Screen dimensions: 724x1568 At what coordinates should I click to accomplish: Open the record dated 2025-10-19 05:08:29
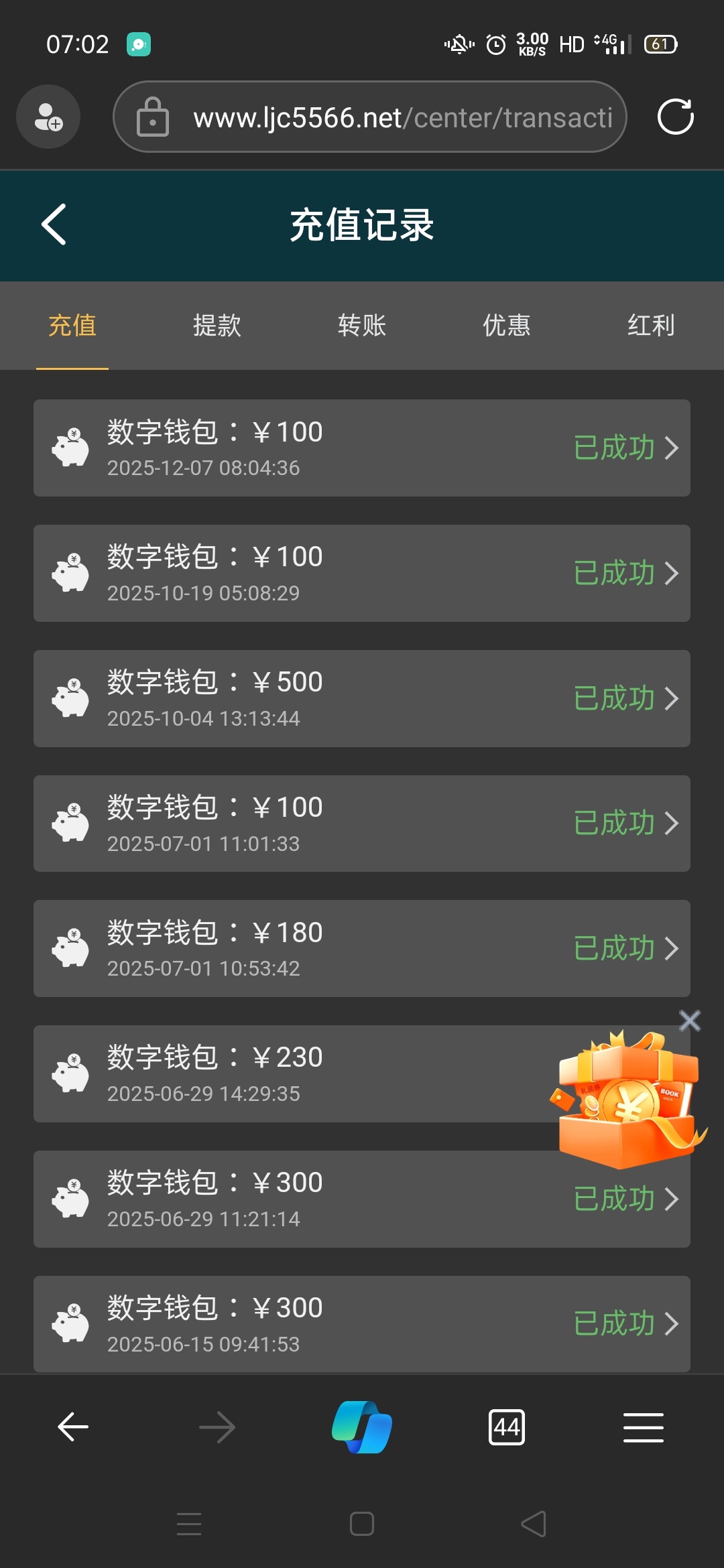point(362,573)
